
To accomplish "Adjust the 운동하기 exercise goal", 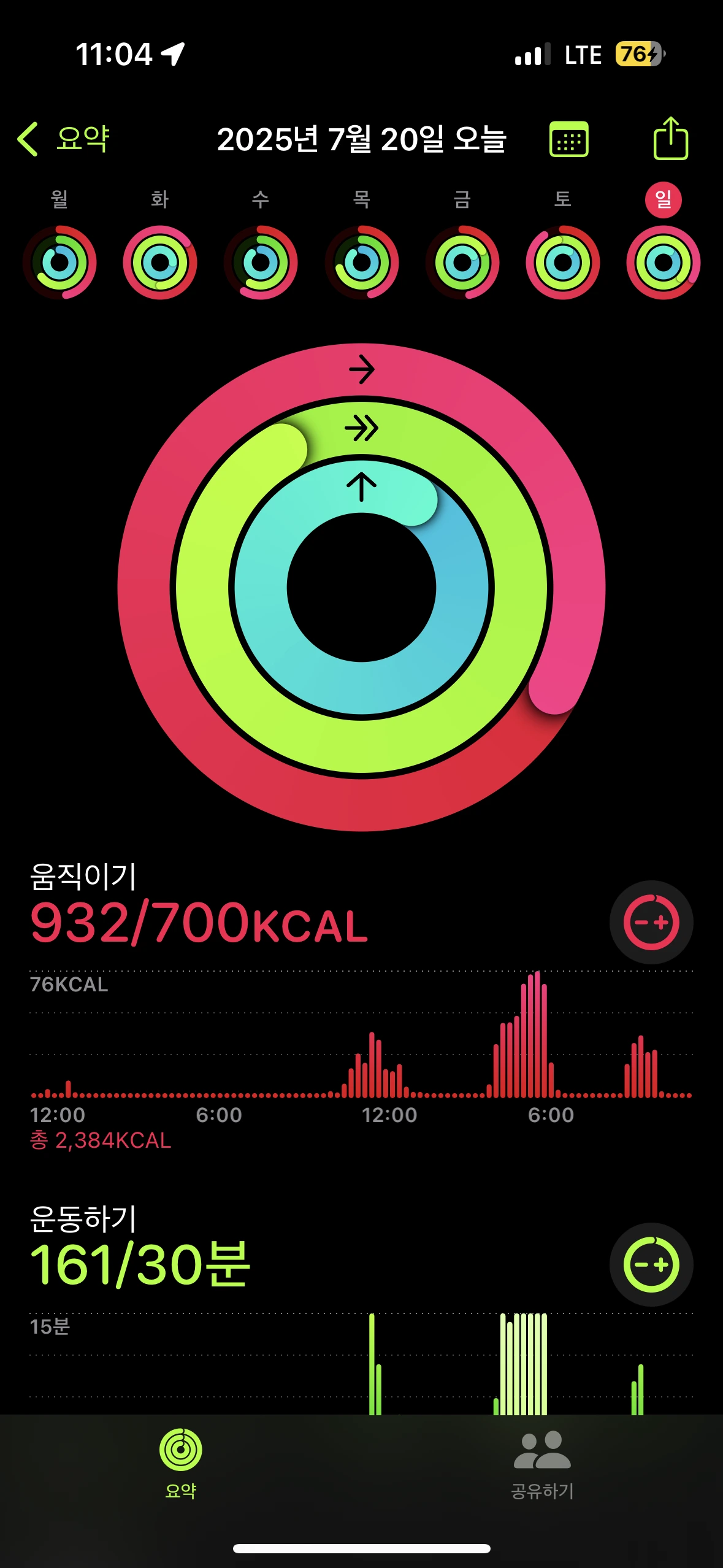I will click(651, 1264).
